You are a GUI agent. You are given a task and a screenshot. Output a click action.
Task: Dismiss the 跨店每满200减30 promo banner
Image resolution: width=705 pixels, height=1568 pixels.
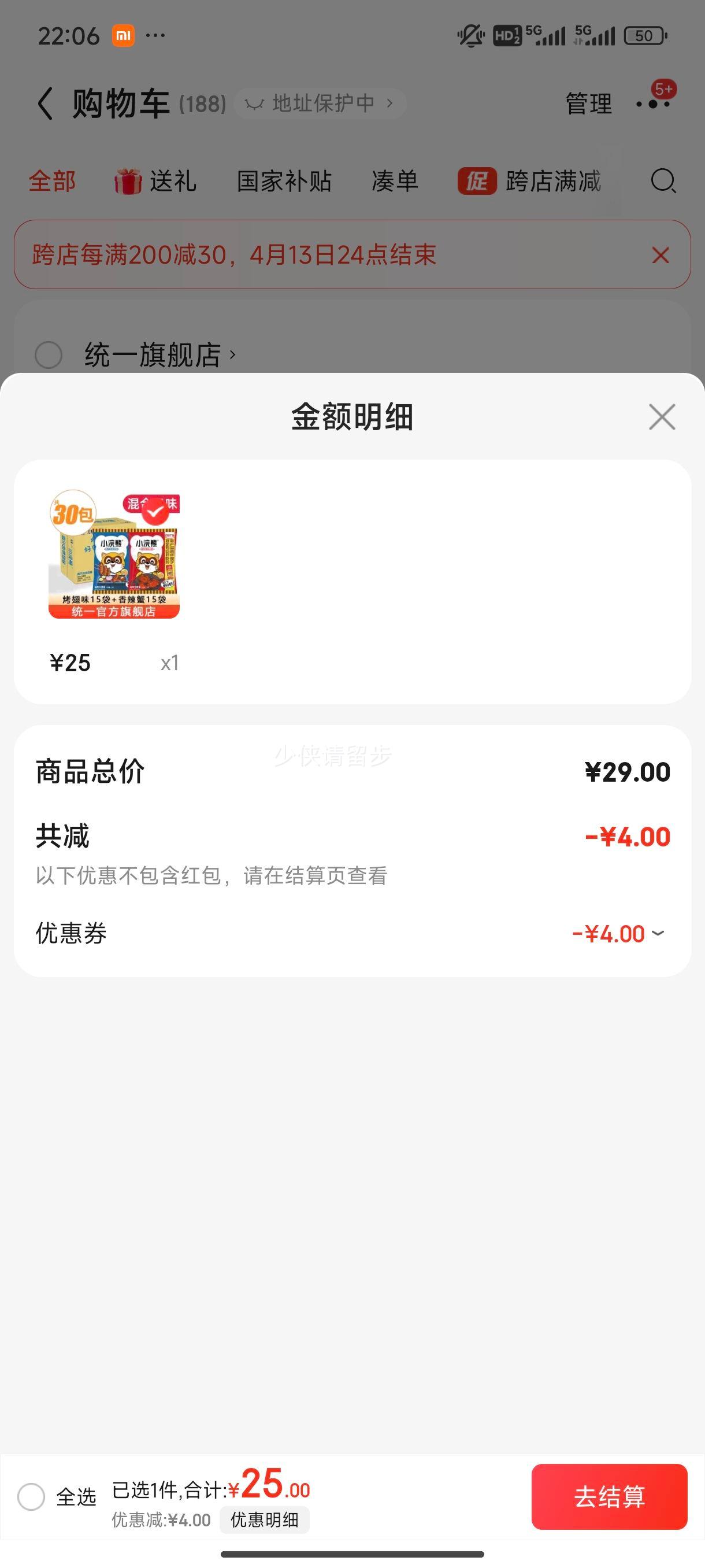pyautogui.click(x=661, y=255)
